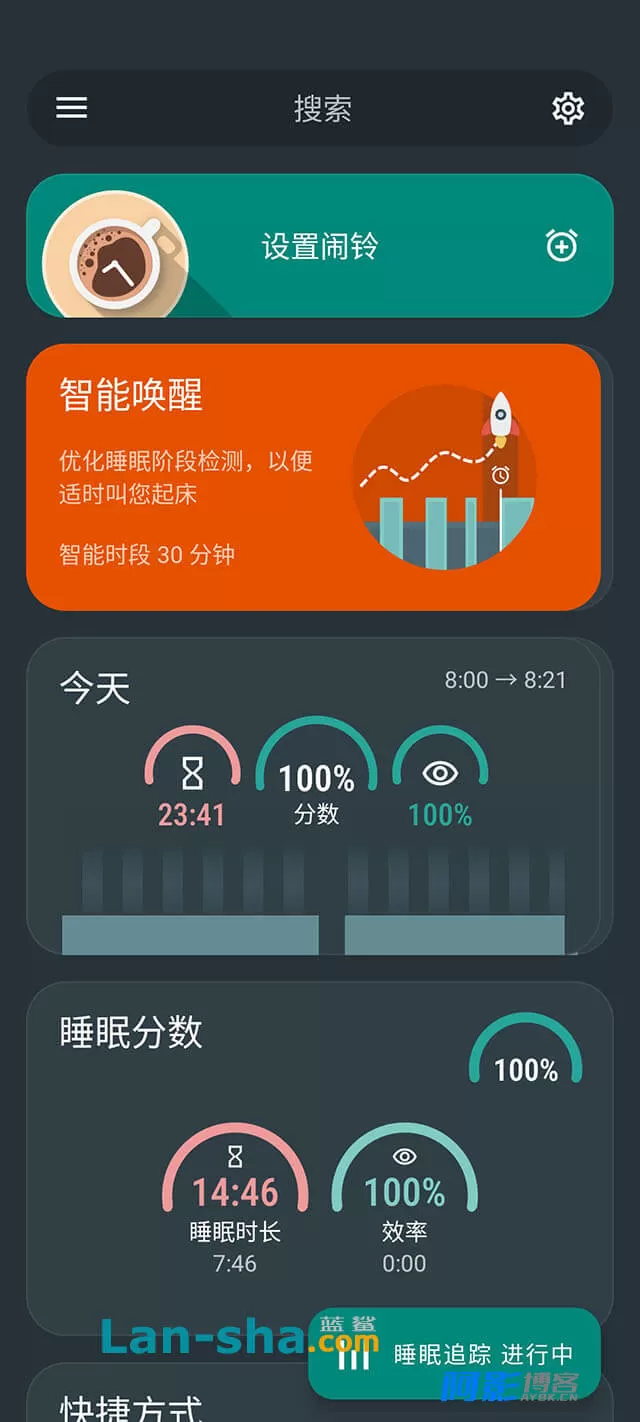View the 睡眠分数 sleep score card
640x1422 pixels.
tap(319, 1157)
